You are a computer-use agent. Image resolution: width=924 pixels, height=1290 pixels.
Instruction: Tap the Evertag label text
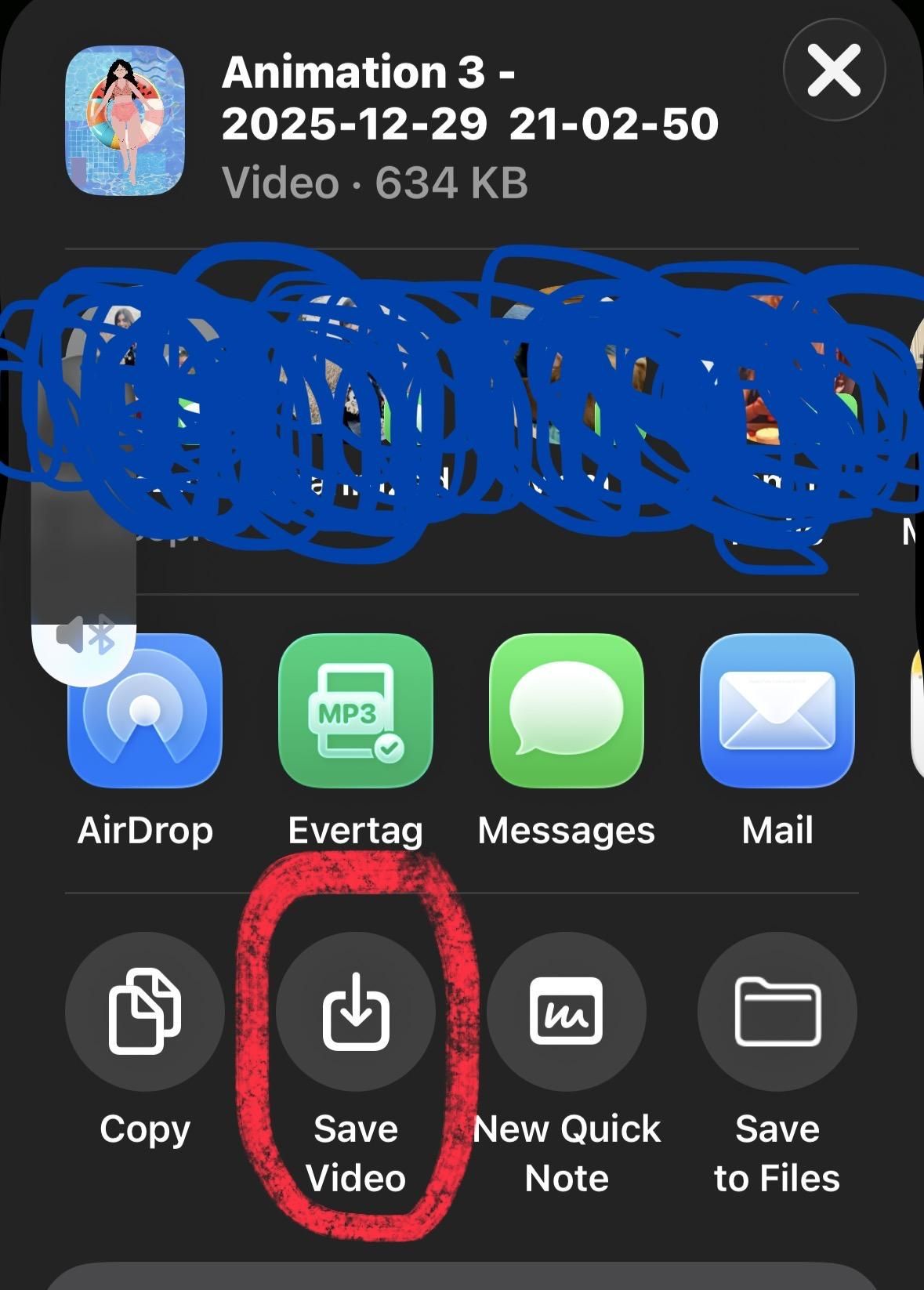point(355,829)
